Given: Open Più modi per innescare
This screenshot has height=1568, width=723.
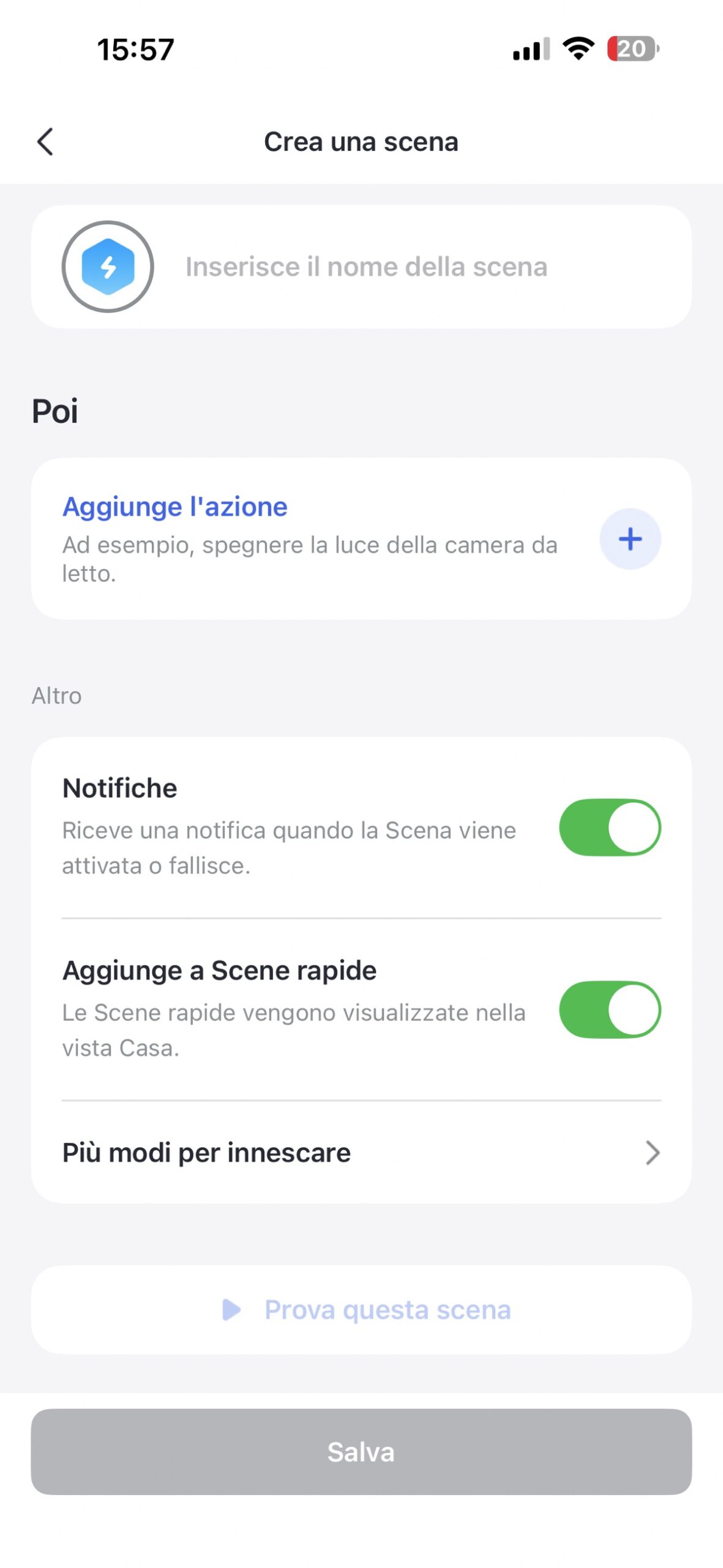Looking at the screenshot, I should pyautogui.click(x=361, y=1152).
